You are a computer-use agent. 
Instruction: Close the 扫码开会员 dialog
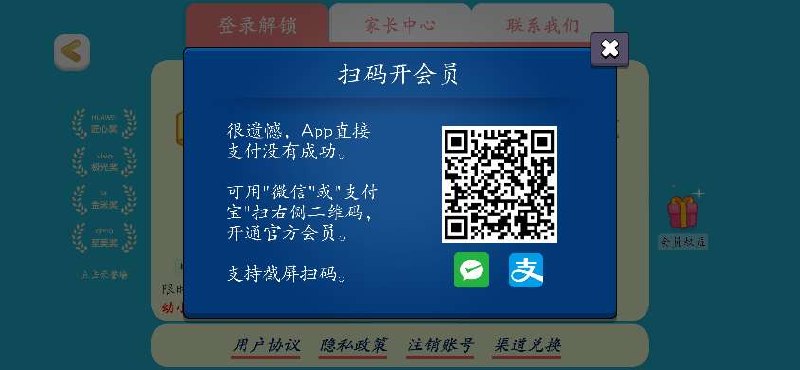pyautogui.click(x=609, y=50)
